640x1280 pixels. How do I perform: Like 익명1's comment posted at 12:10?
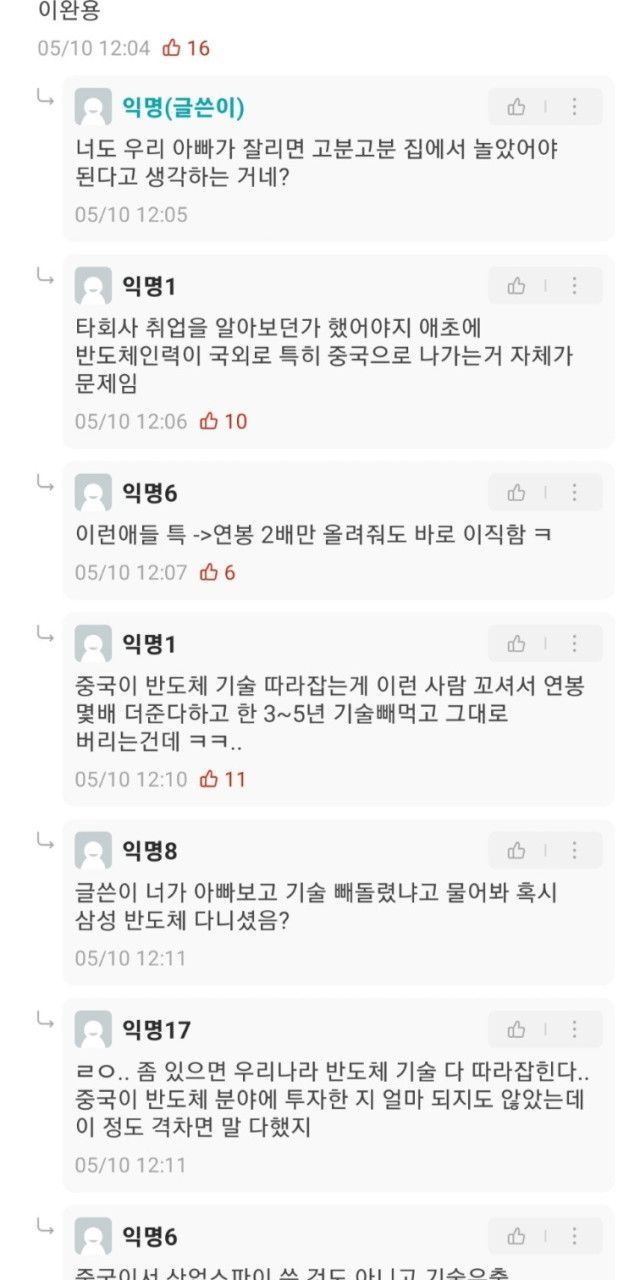coord(517,644)
